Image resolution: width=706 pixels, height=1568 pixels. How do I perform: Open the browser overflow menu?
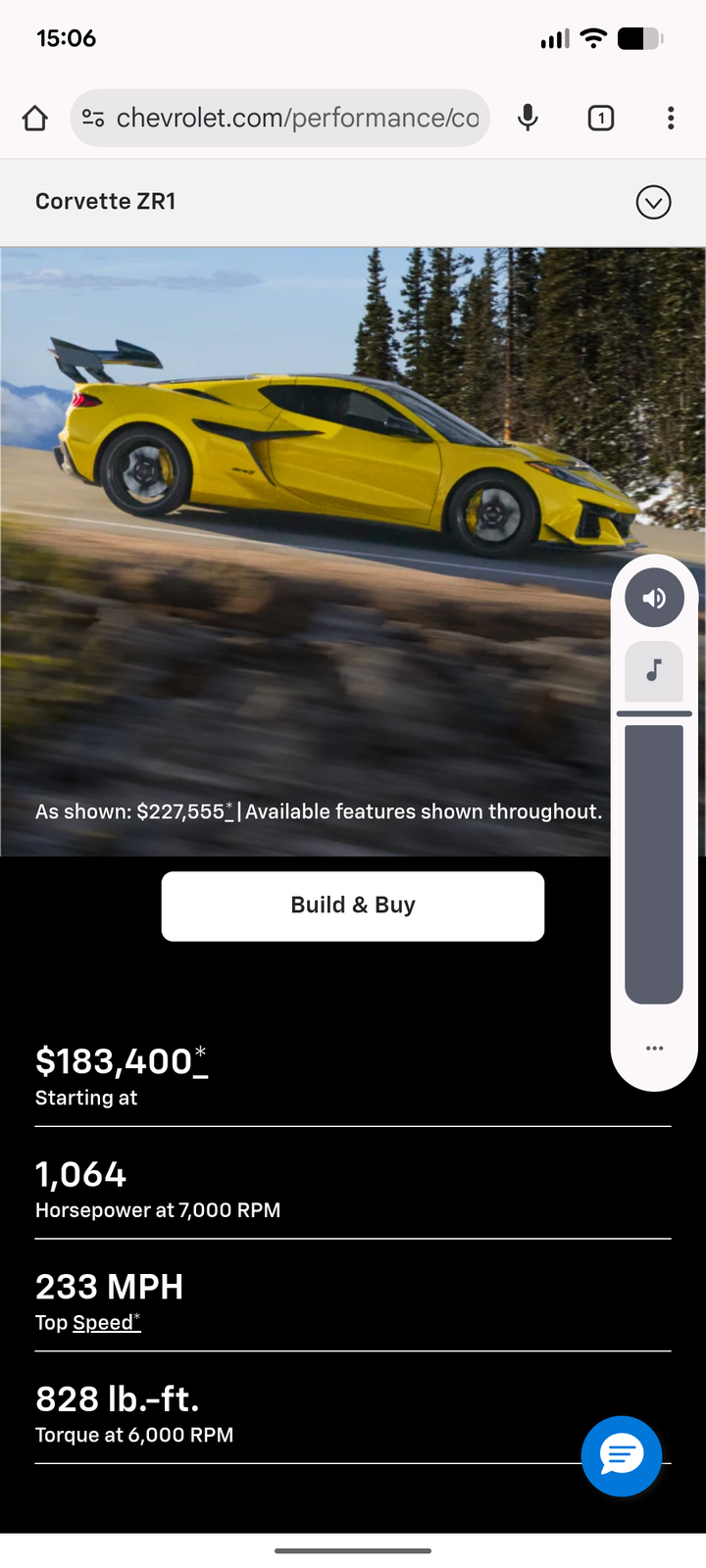click(x=671, y=119)
